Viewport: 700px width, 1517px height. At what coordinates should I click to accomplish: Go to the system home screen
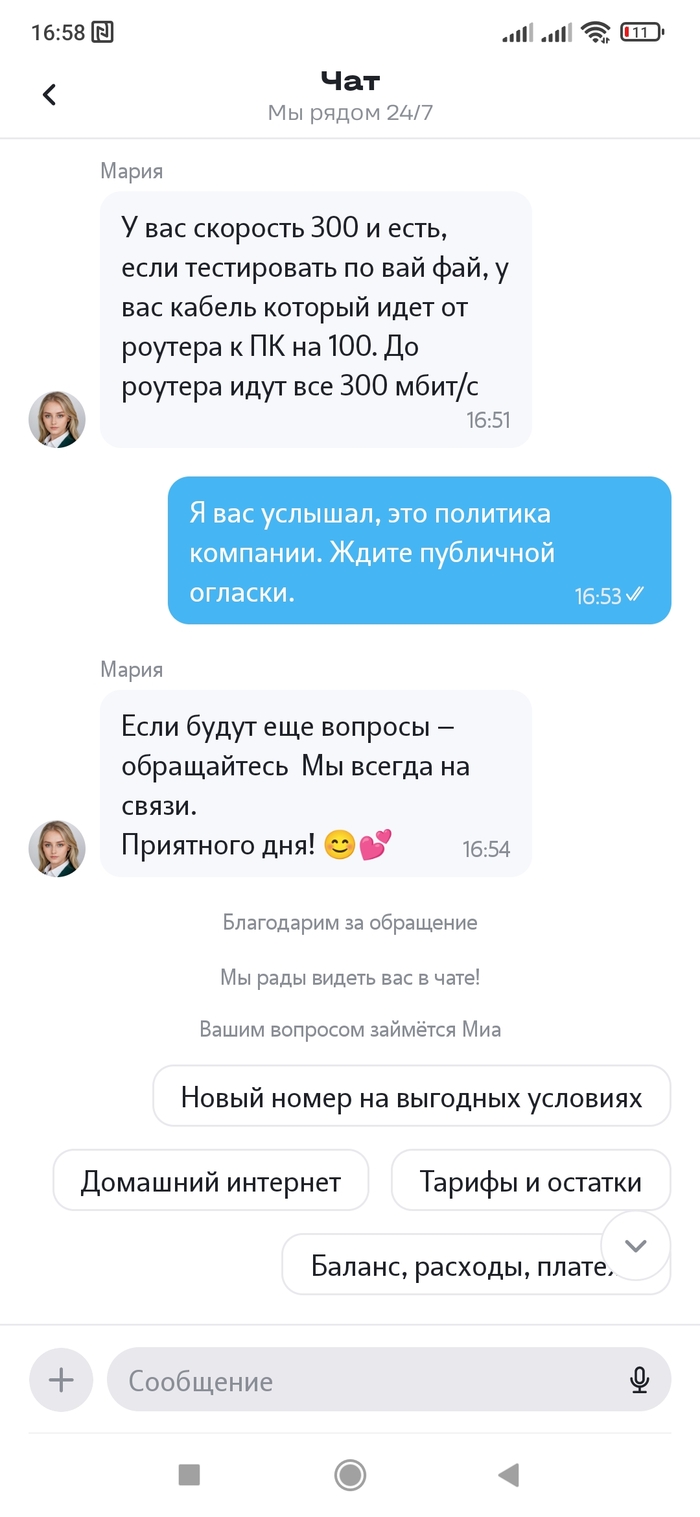350,1474
